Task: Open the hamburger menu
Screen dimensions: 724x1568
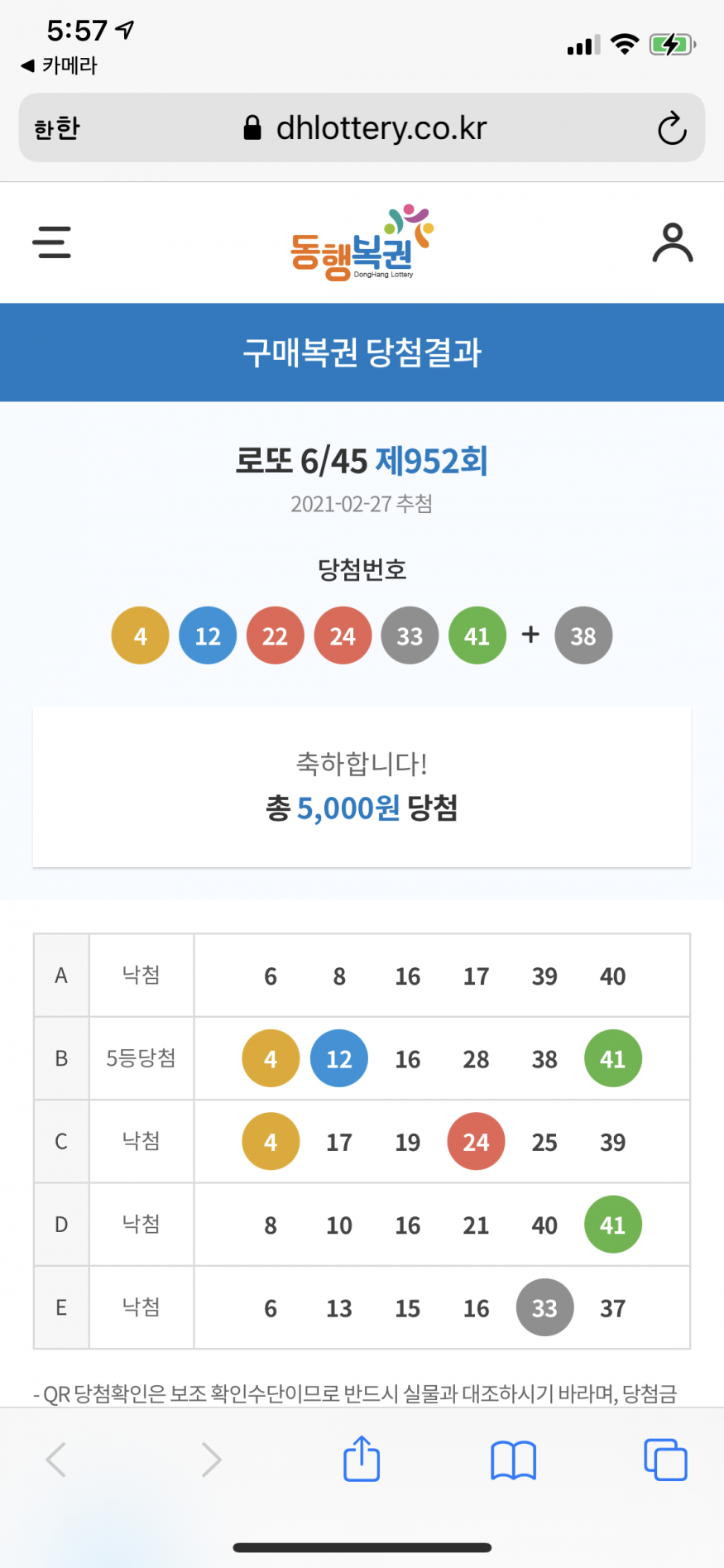Action: pos(51,242)
